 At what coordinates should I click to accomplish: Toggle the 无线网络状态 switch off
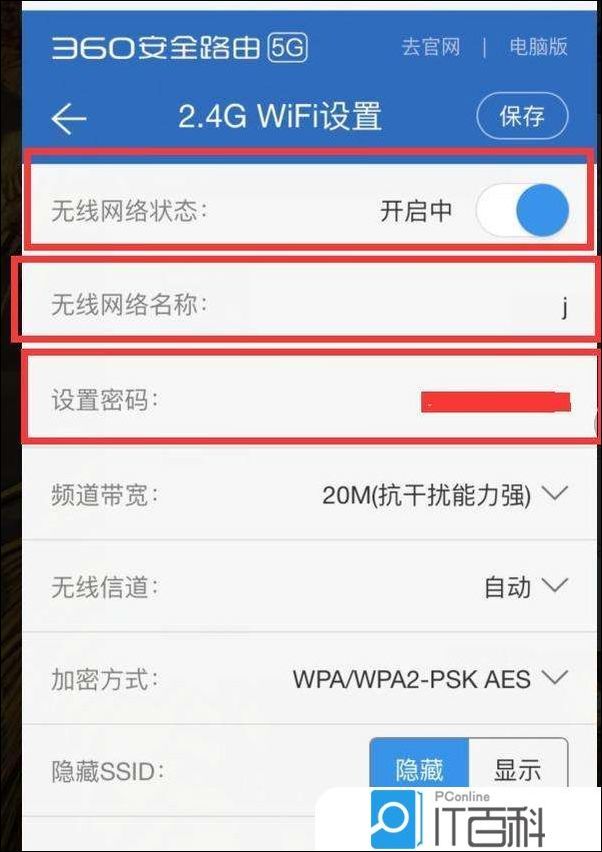(522, 211)
